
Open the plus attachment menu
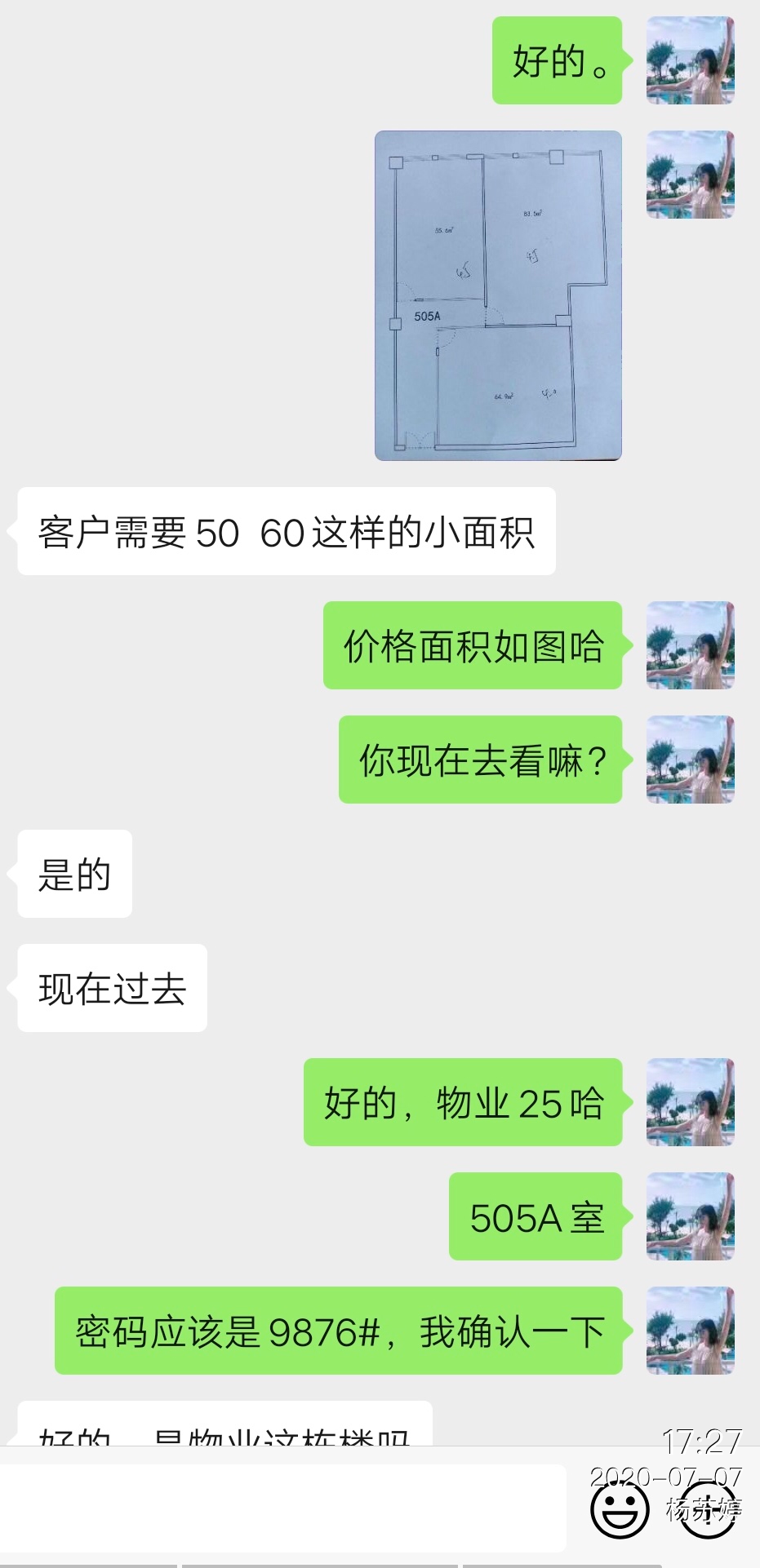click(706, 1508)
